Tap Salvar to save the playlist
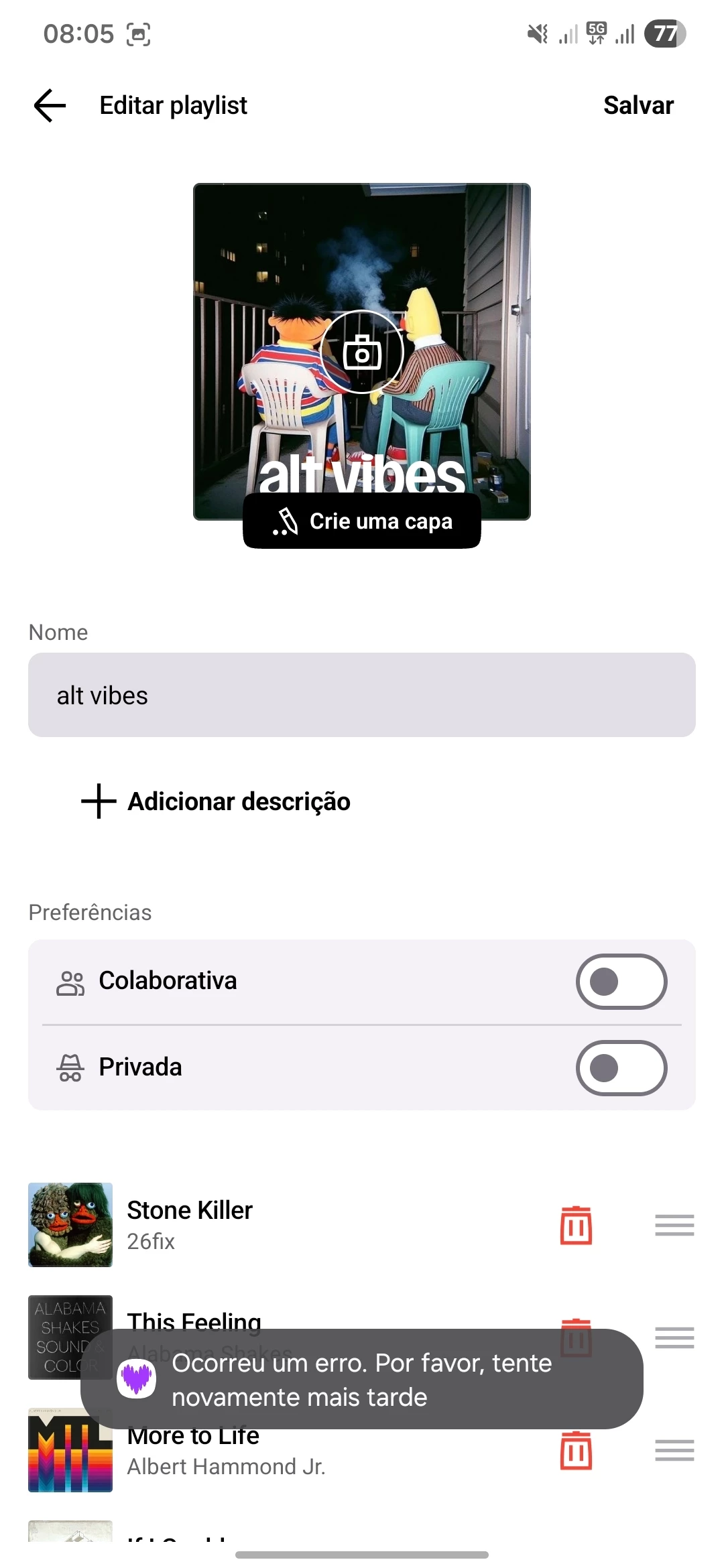 click(x=638, y=106)
